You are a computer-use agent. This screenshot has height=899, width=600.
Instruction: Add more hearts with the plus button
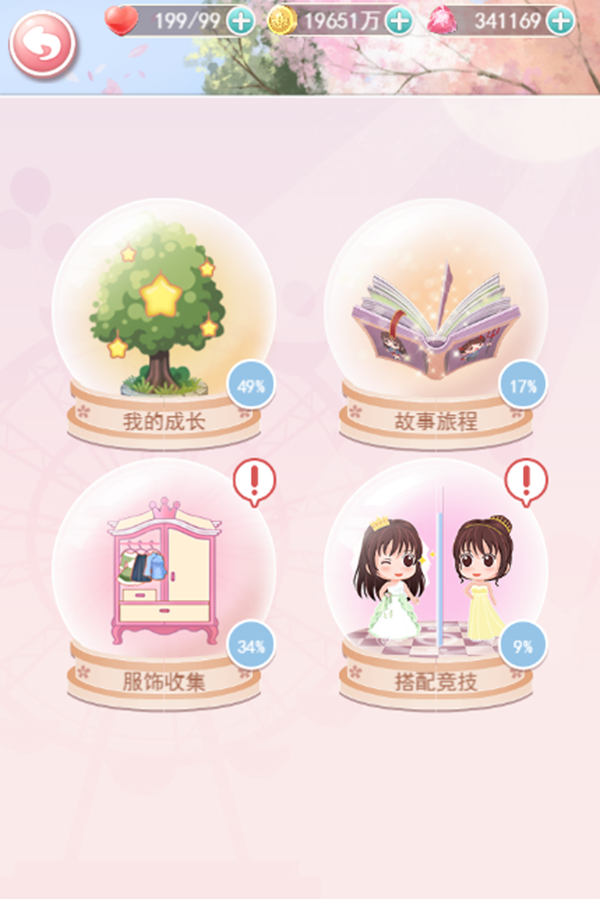[x=240, y=20]
